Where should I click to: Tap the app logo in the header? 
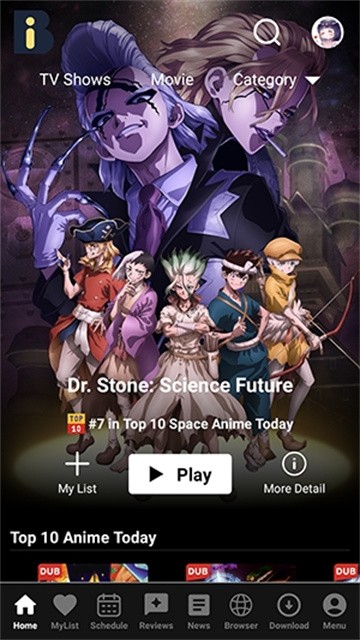coord(33,32)
